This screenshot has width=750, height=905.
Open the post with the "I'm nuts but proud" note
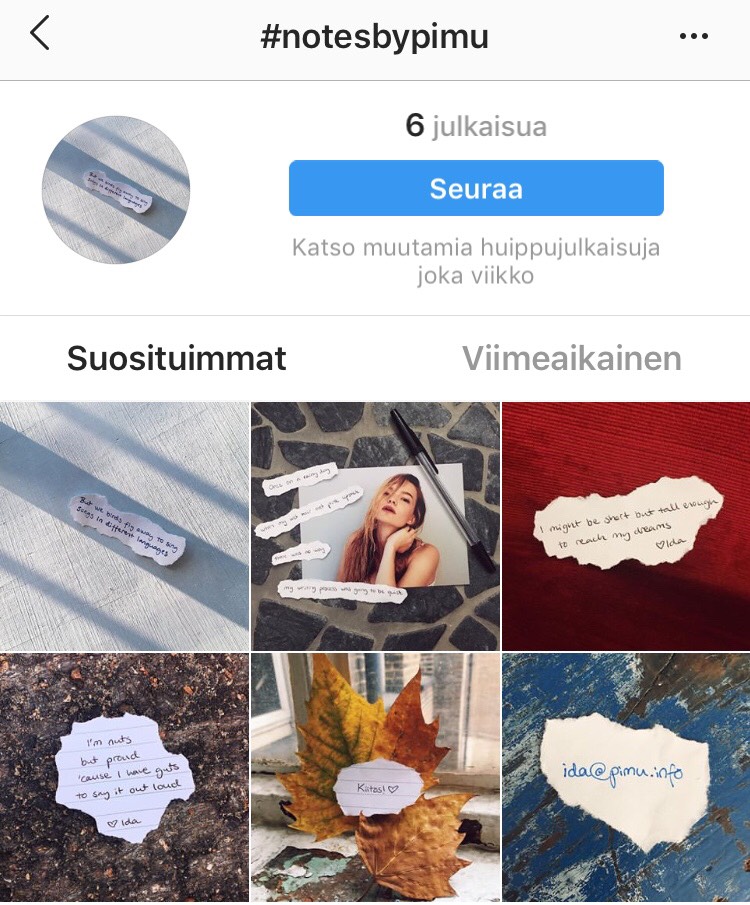point(124,778)
